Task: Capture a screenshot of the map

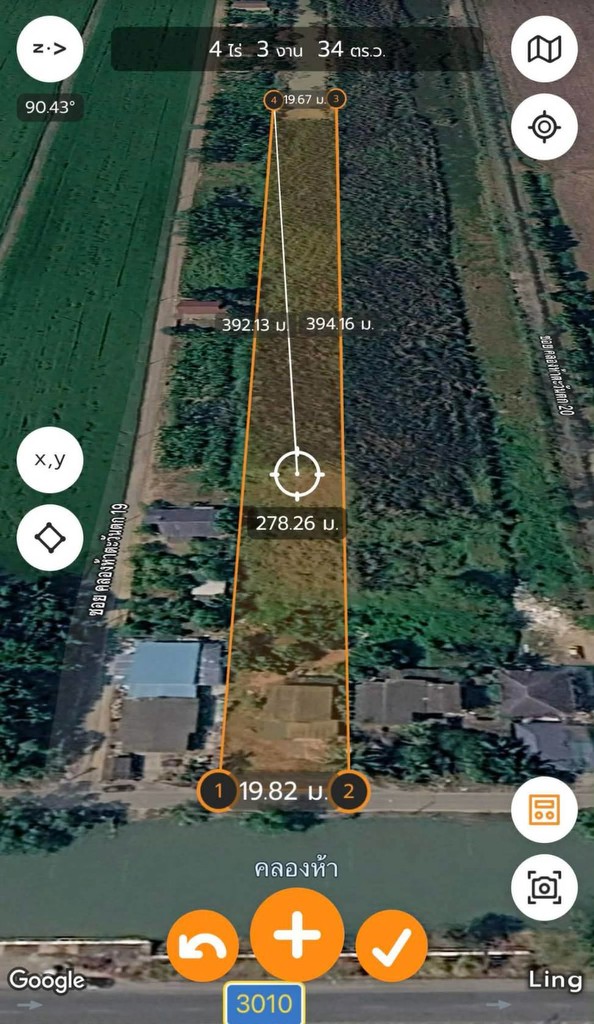Action: click(x=544, y=888)
